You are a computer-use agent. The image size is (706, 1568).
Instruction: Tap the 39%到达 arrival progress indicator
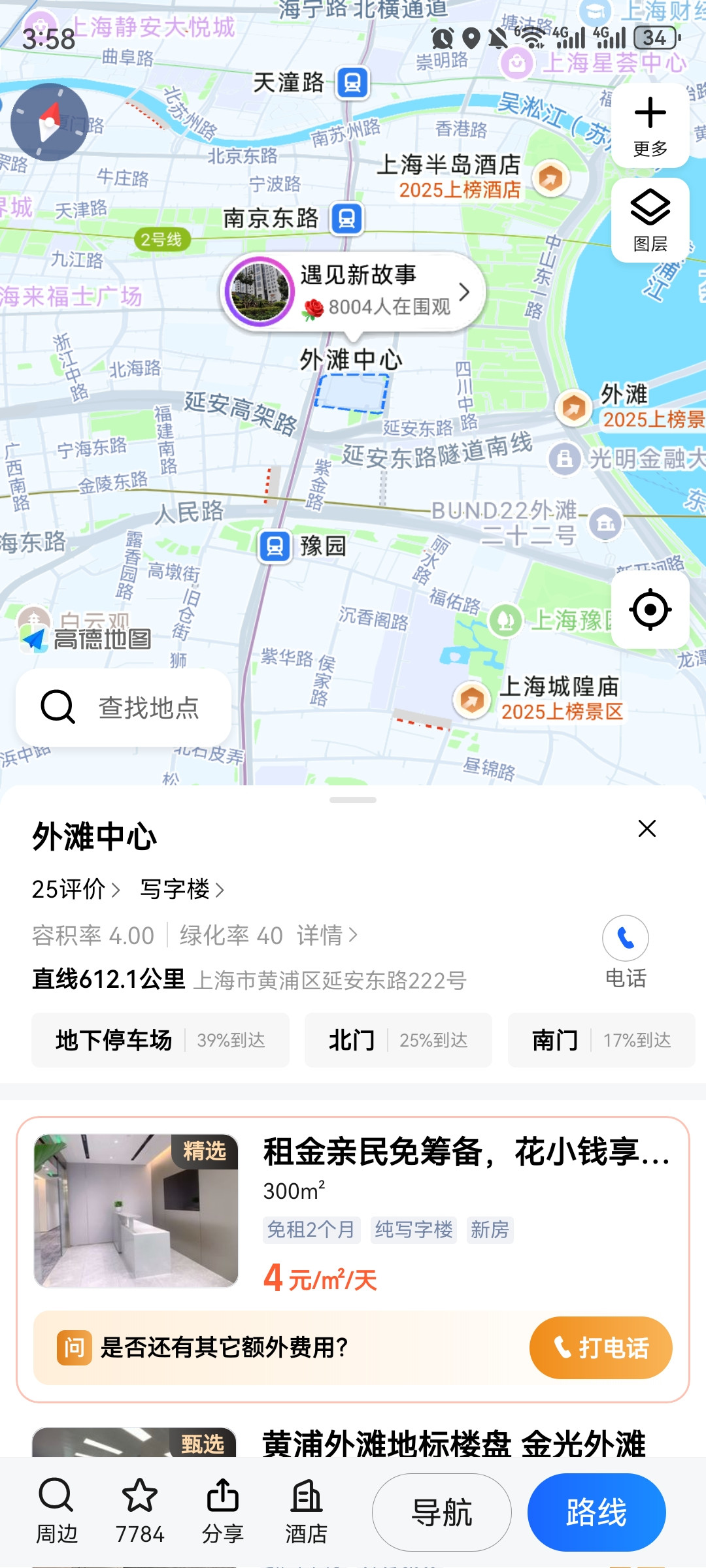click(x=232, y=1040)
